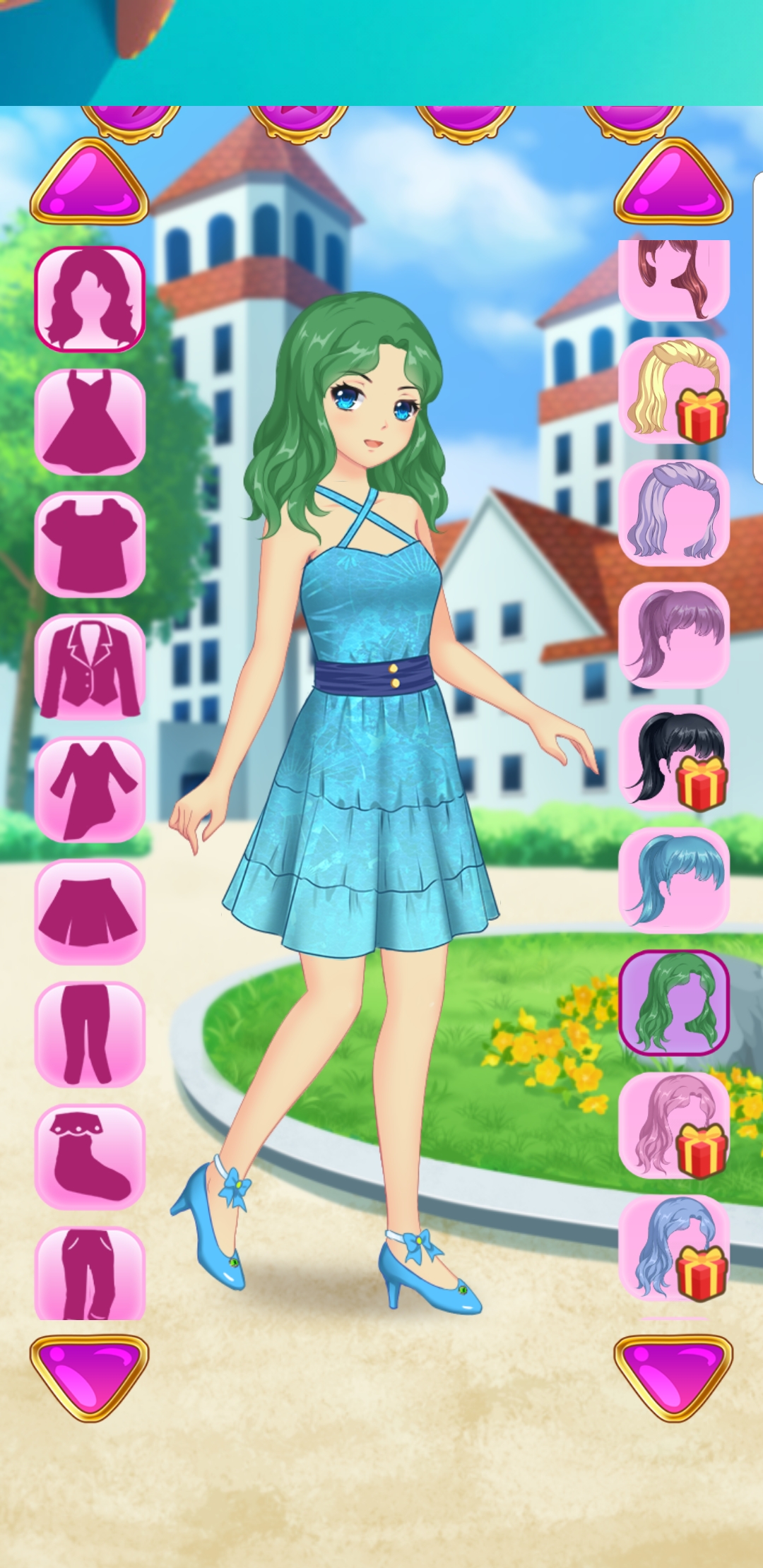Select the green wavy hairstyle
Screen dimensions: 763x1568
[x=674, y=1003]
